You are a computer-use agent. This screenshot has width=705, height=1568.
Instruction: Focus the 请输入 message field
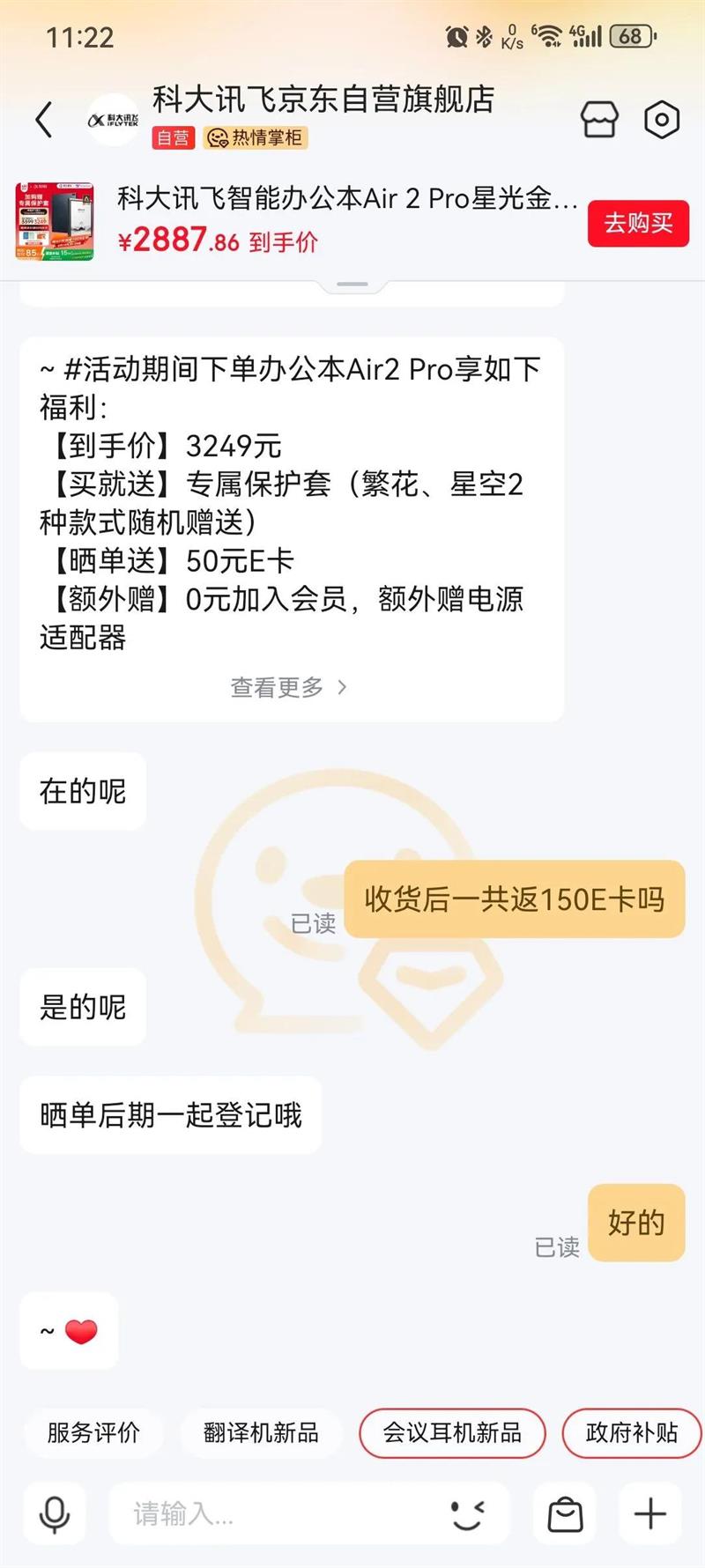(x=273, y=1514)
